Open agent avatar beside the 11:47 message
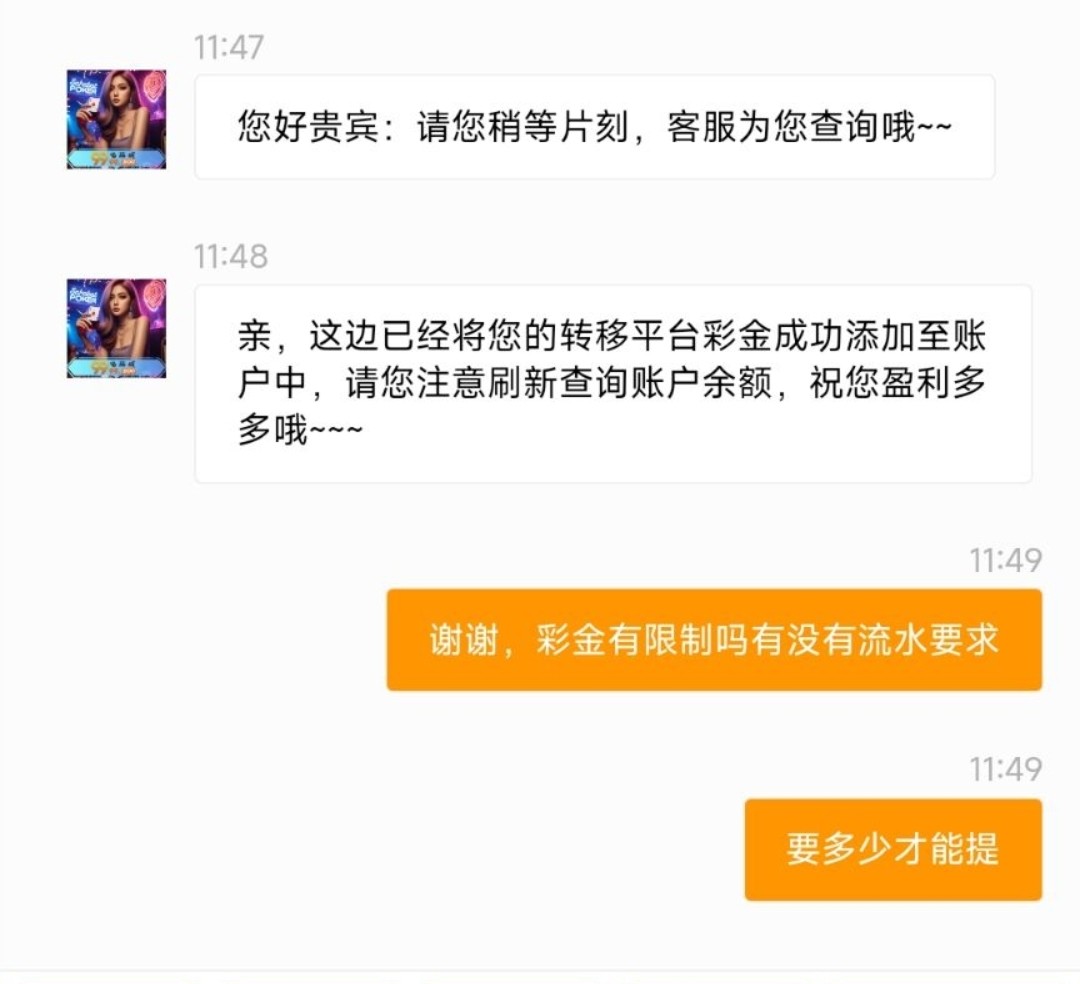1080x984 pixels. coord(116,119)
